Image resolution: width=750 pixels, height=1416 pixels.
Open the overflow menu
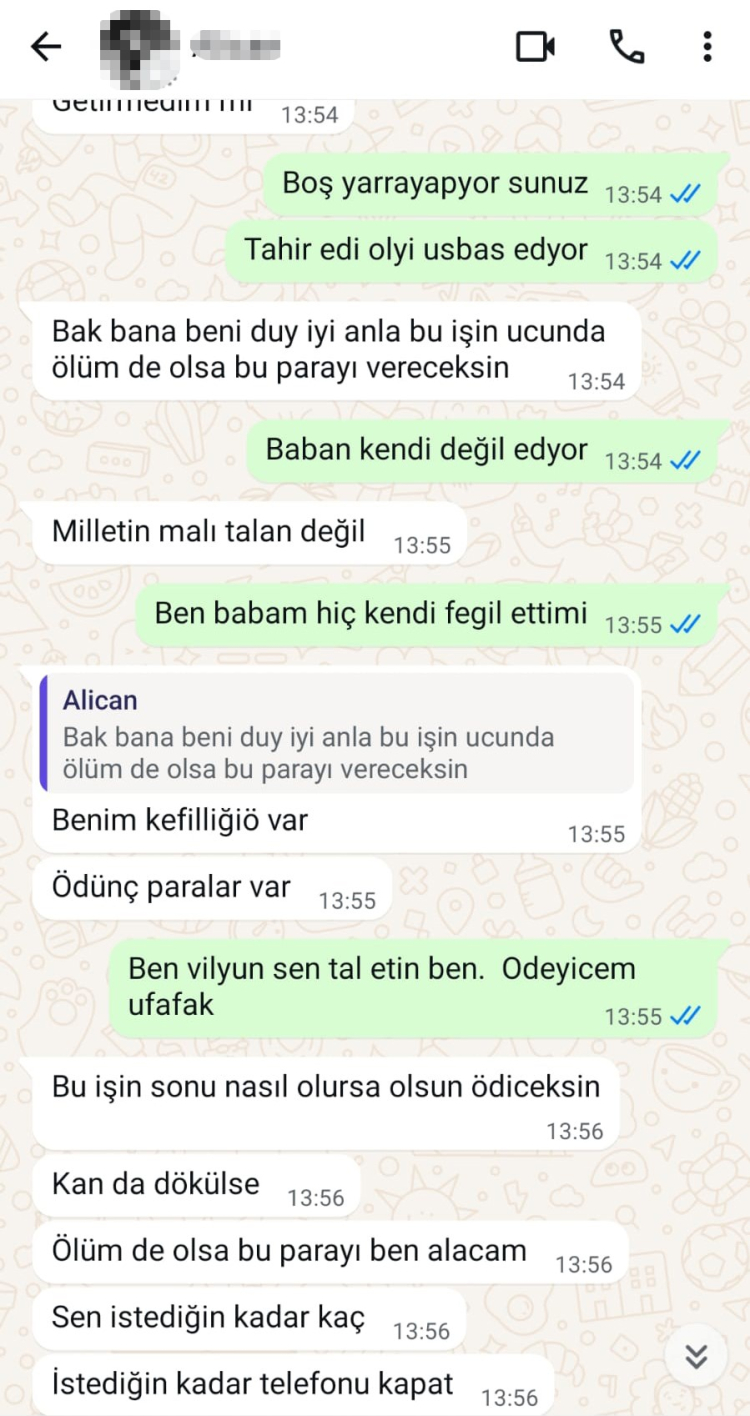(707, 47)
